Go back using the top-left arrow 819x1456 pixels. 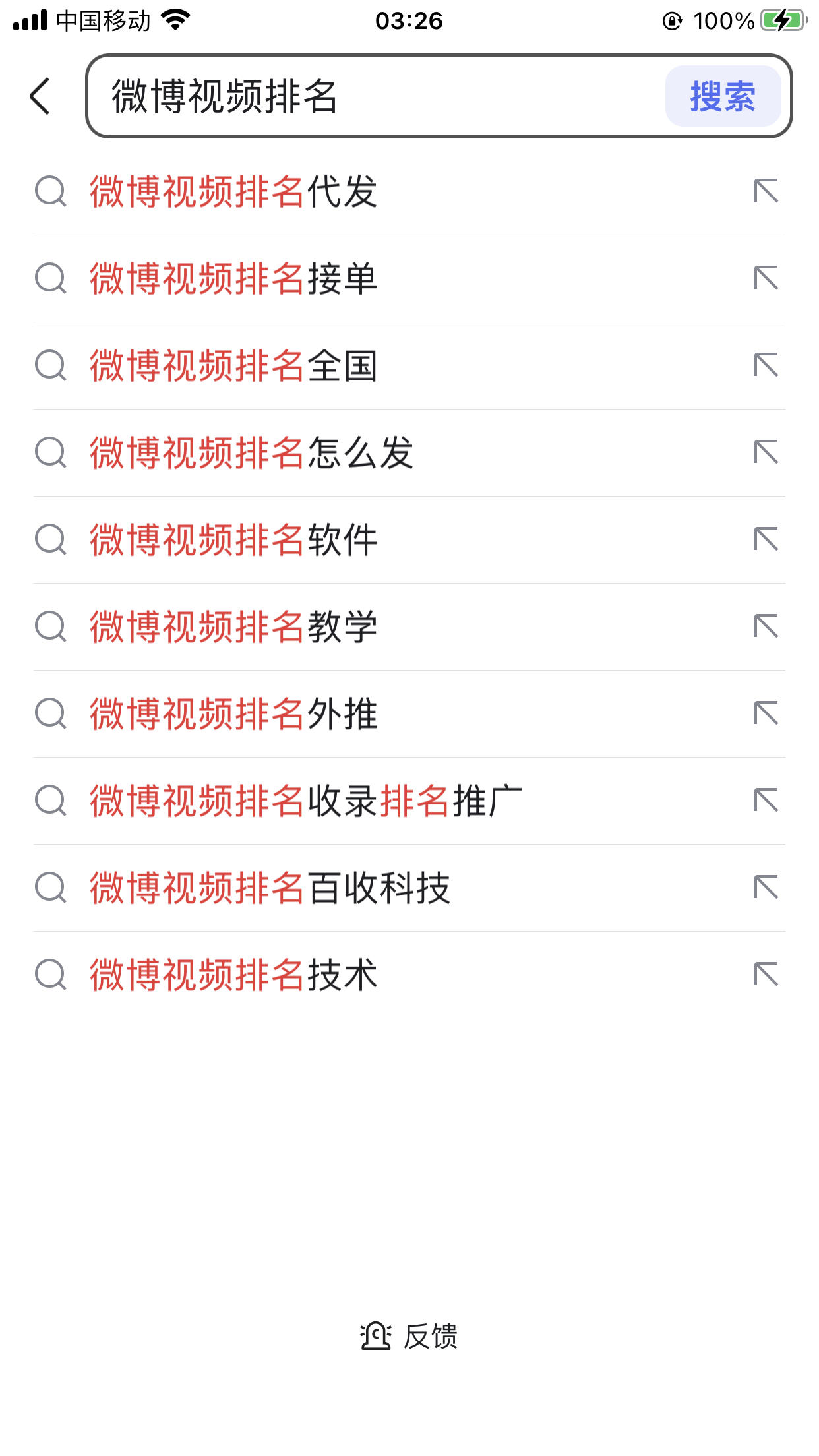click(40, 96)
